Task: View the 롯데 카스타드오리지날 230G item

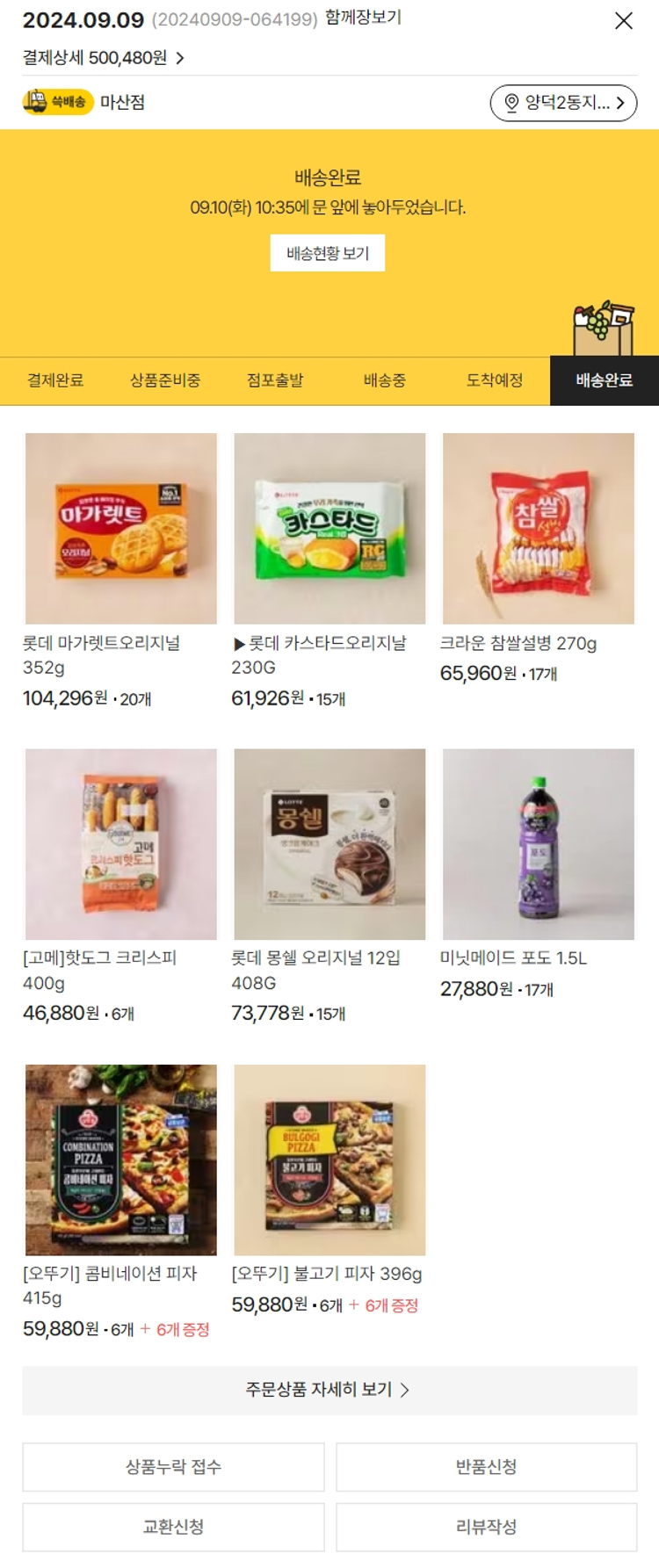Action: 329,529
